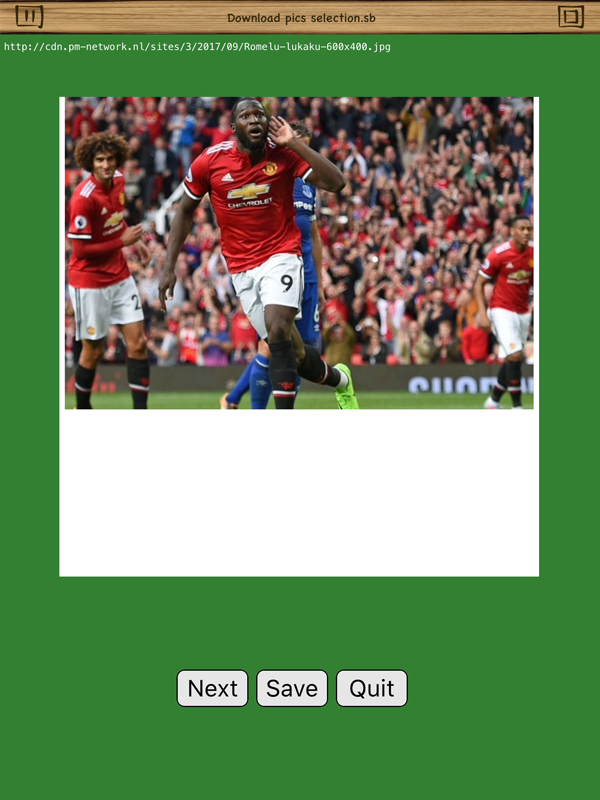
Task: Save the current picture
Action: (x=292, y=688)
